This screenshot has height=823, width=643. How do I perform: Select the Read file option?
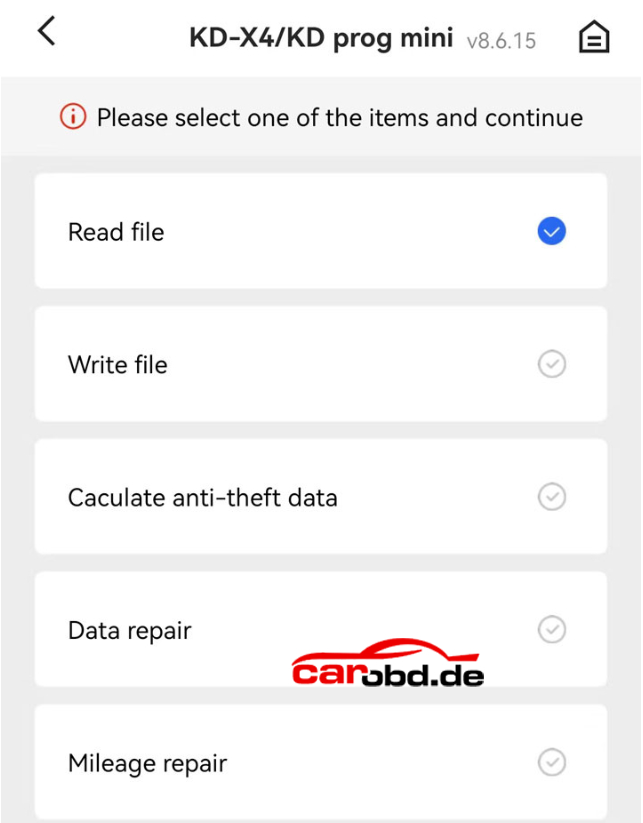click(x=320, y=232)
